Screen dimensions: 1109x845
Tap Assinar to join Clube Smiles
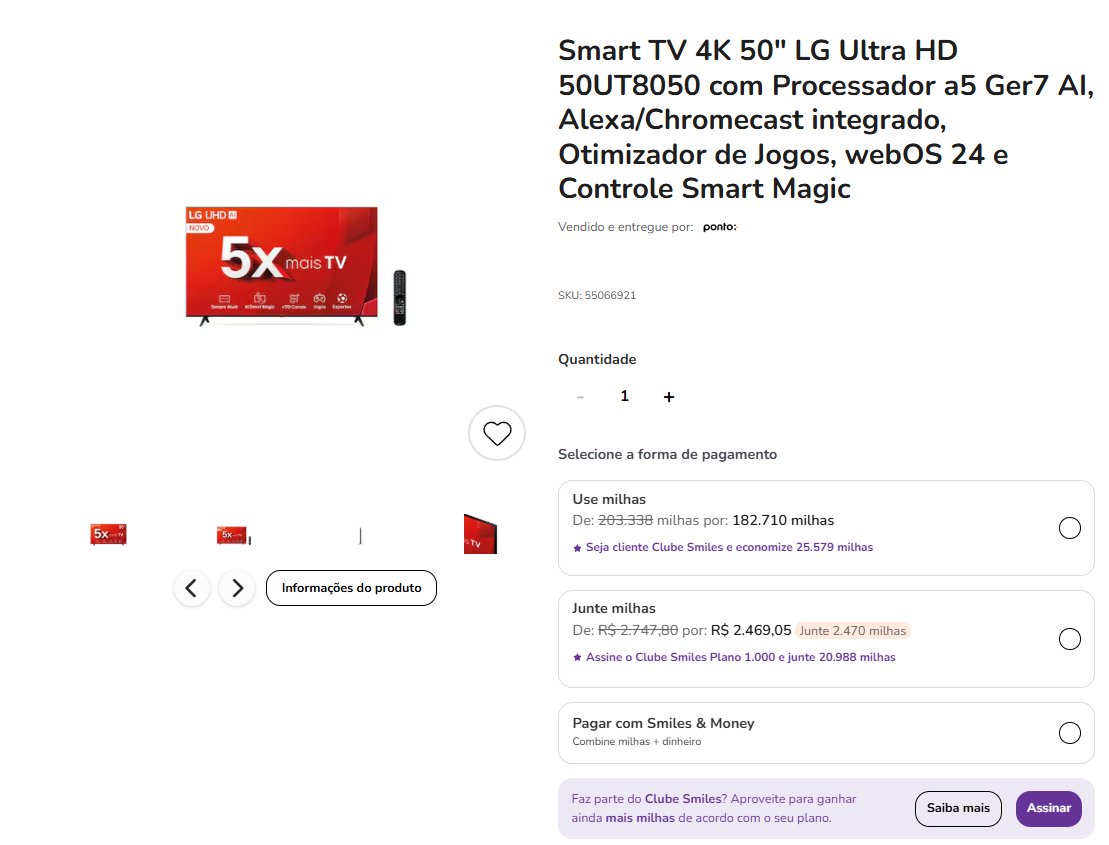click(x=1048, y=808)
